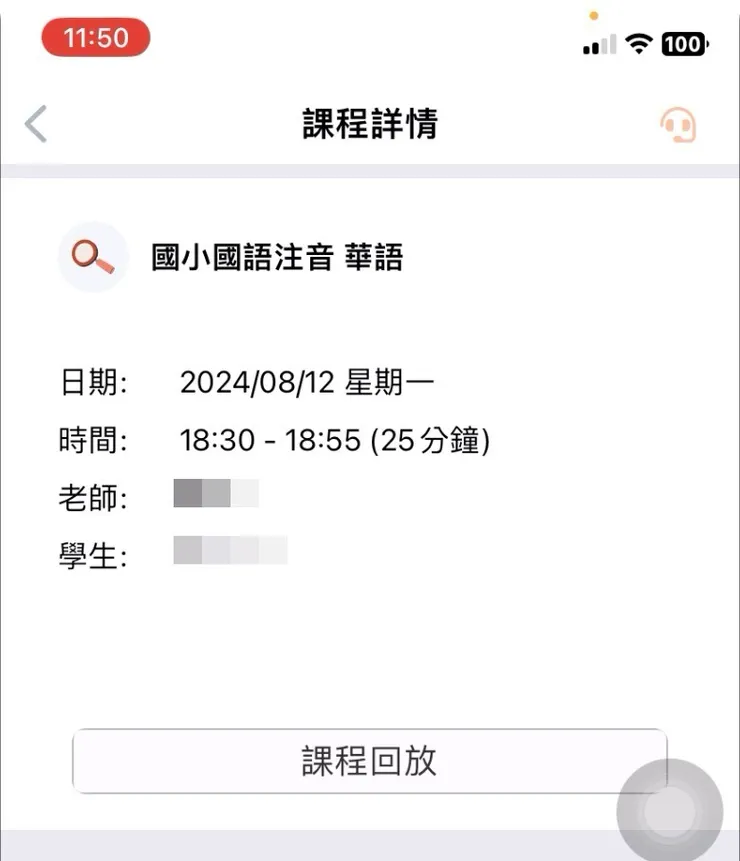Tap the 老師 label
Screen dimensions: 740x861
tap(92, 493)
